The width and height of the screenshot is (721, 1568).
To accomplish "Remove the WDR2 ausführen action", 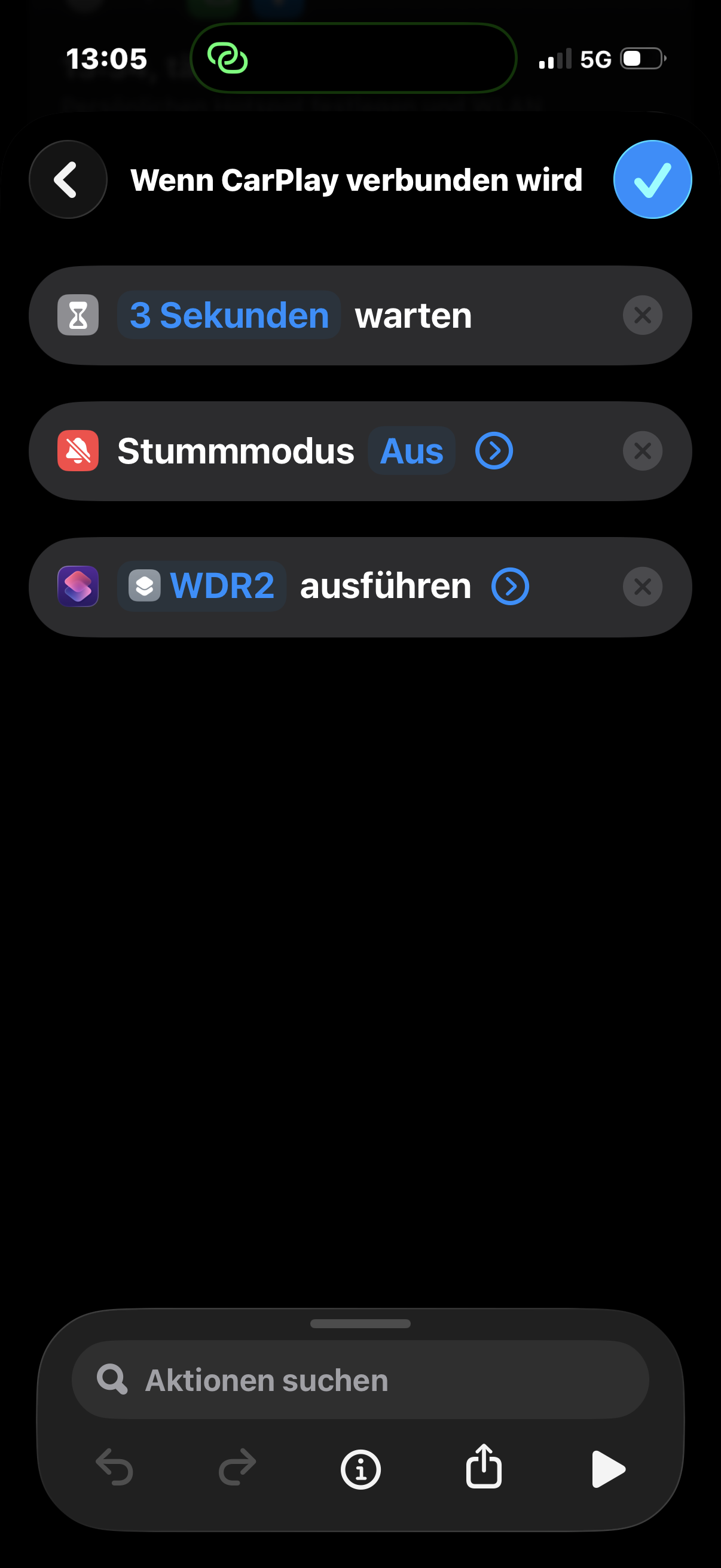I will point(642,587).
